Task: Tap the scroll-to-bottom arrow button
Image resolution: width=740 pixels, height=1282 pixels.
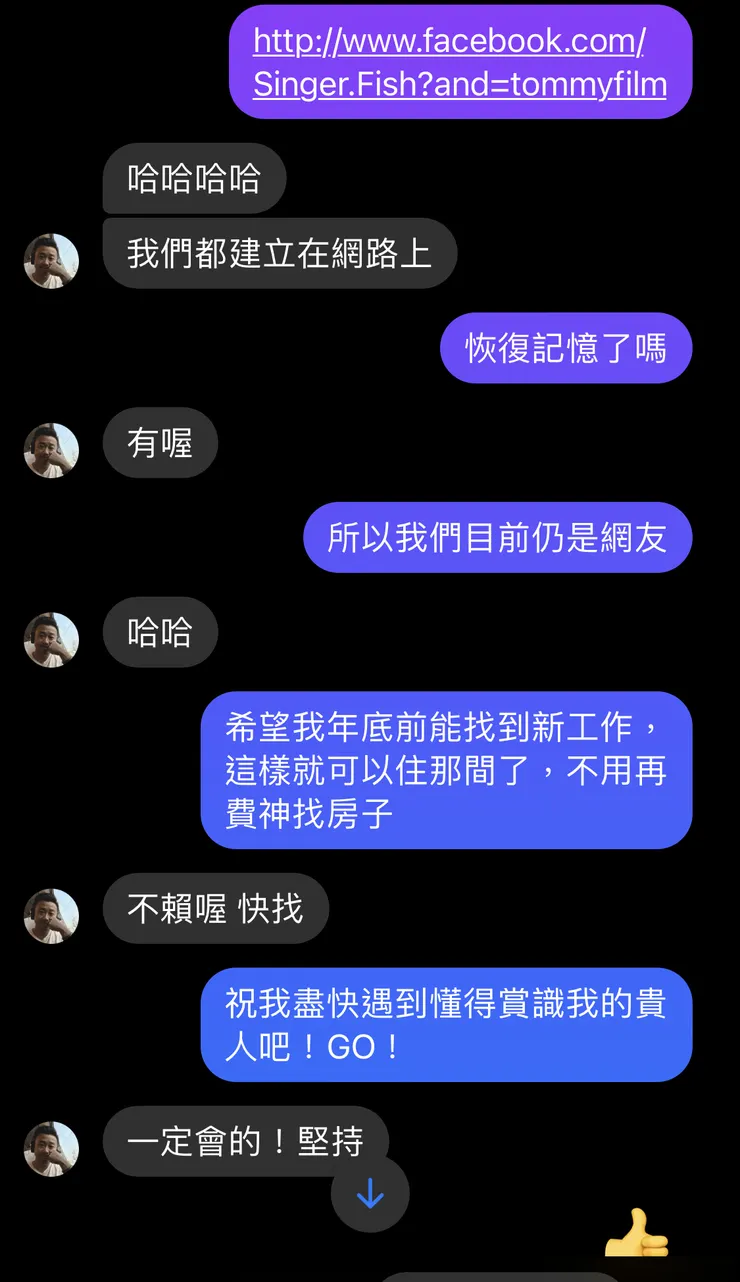Action: pos(370,1193)
